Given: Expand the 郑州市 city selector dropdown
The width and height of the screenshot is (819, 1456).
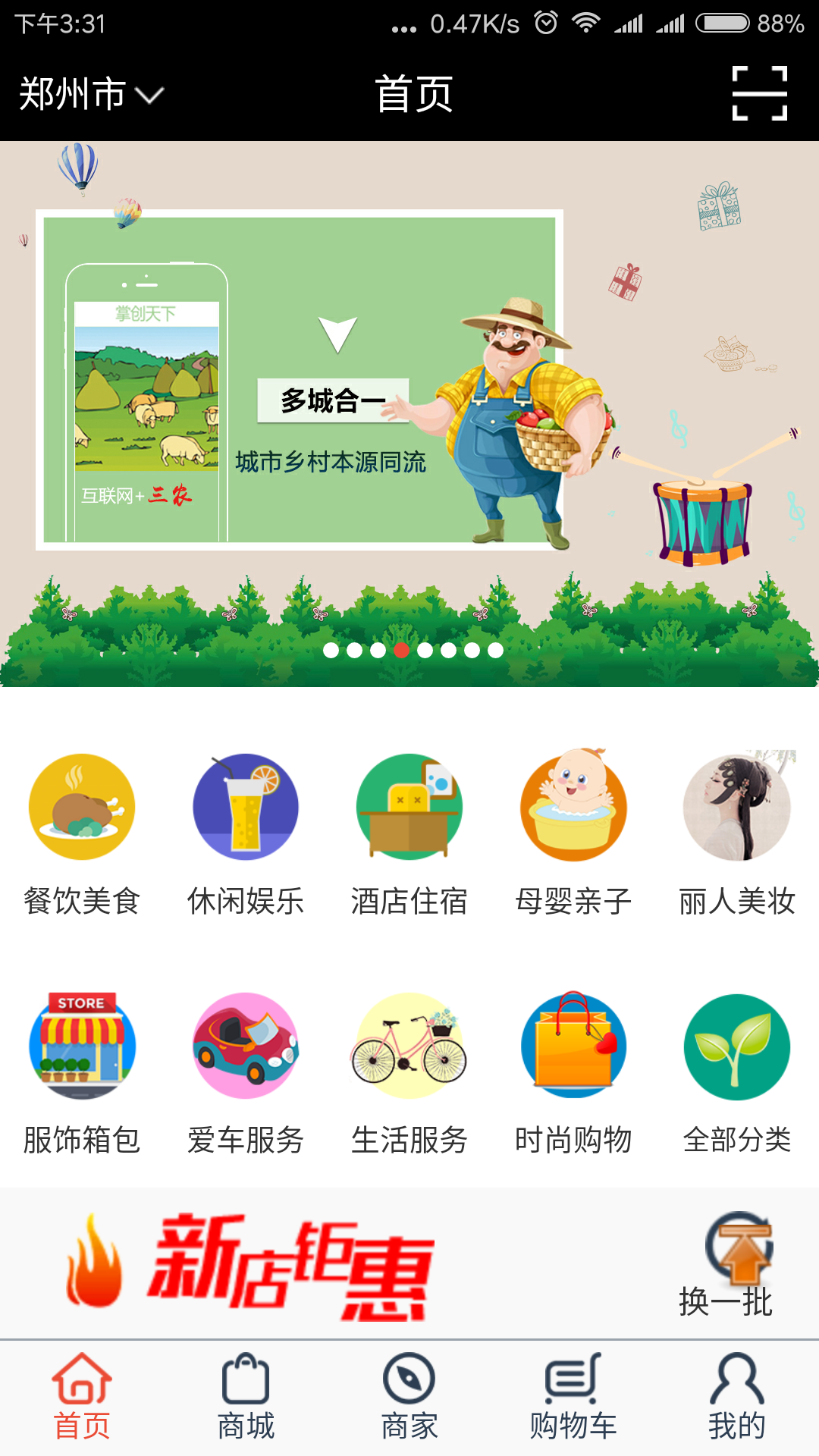Looking at the screenshot, I should pyautogui.click(x=86, y=95).
